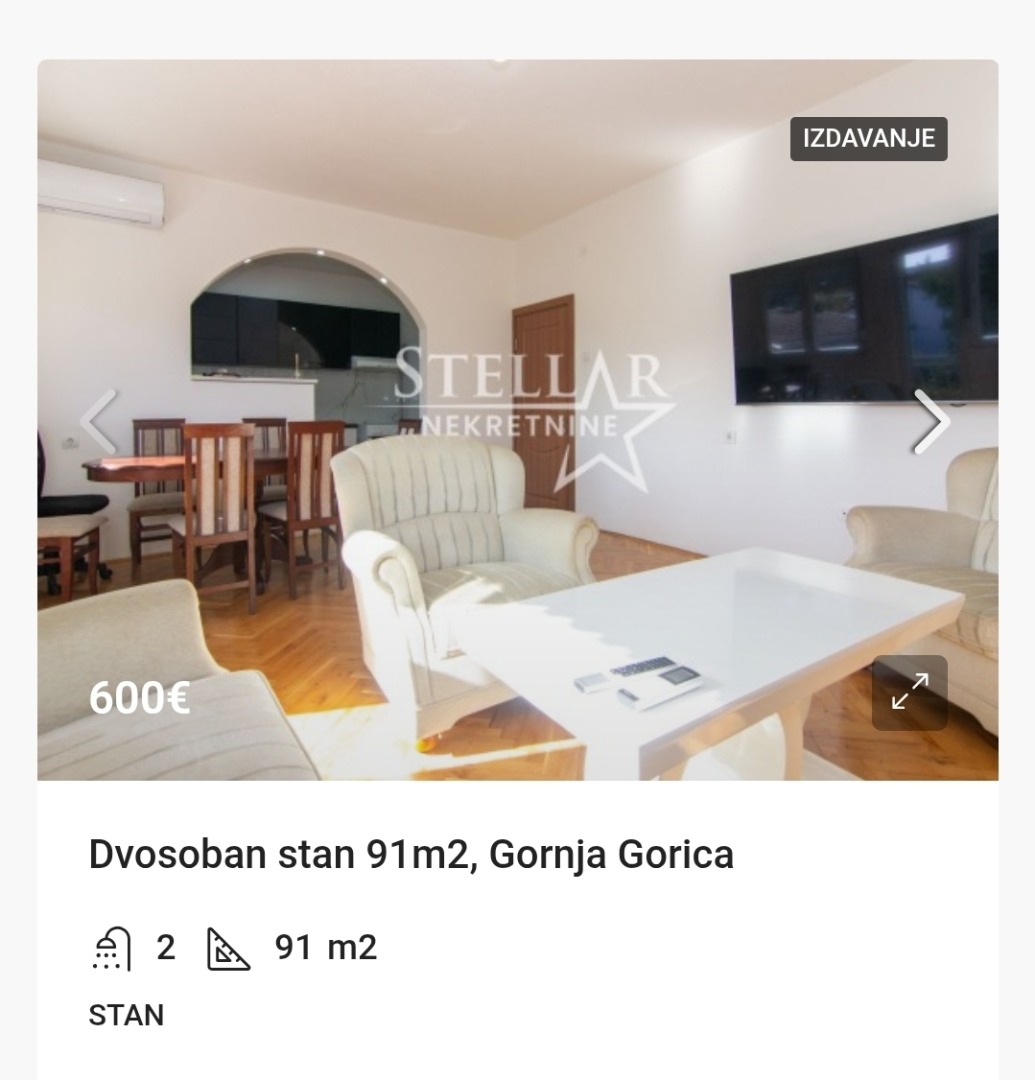Screen dimensions: 1035x1080
Task: Go to the previous apartment photo
Action: point(98,422)
